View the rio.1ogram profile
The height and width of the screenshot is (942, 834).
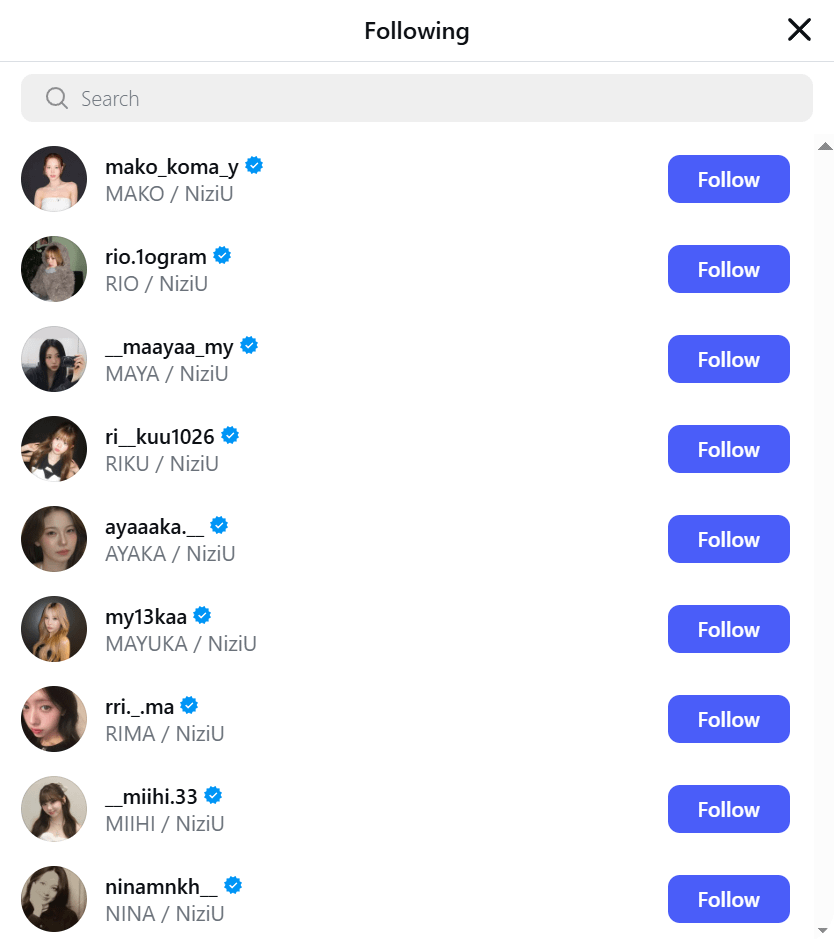point(155,256)
